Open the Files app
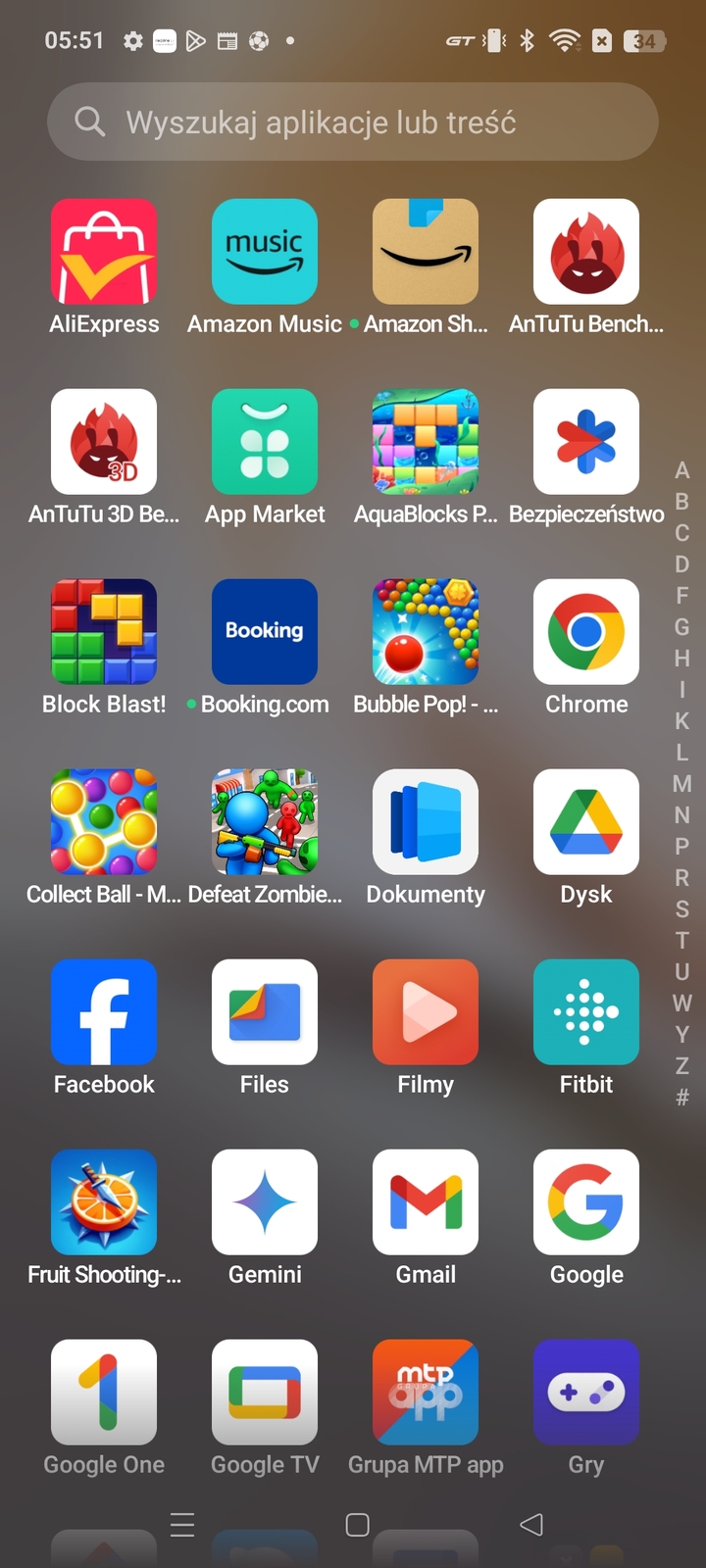Viewport: 706px width, 1568px height. (x=265, y=1012)
